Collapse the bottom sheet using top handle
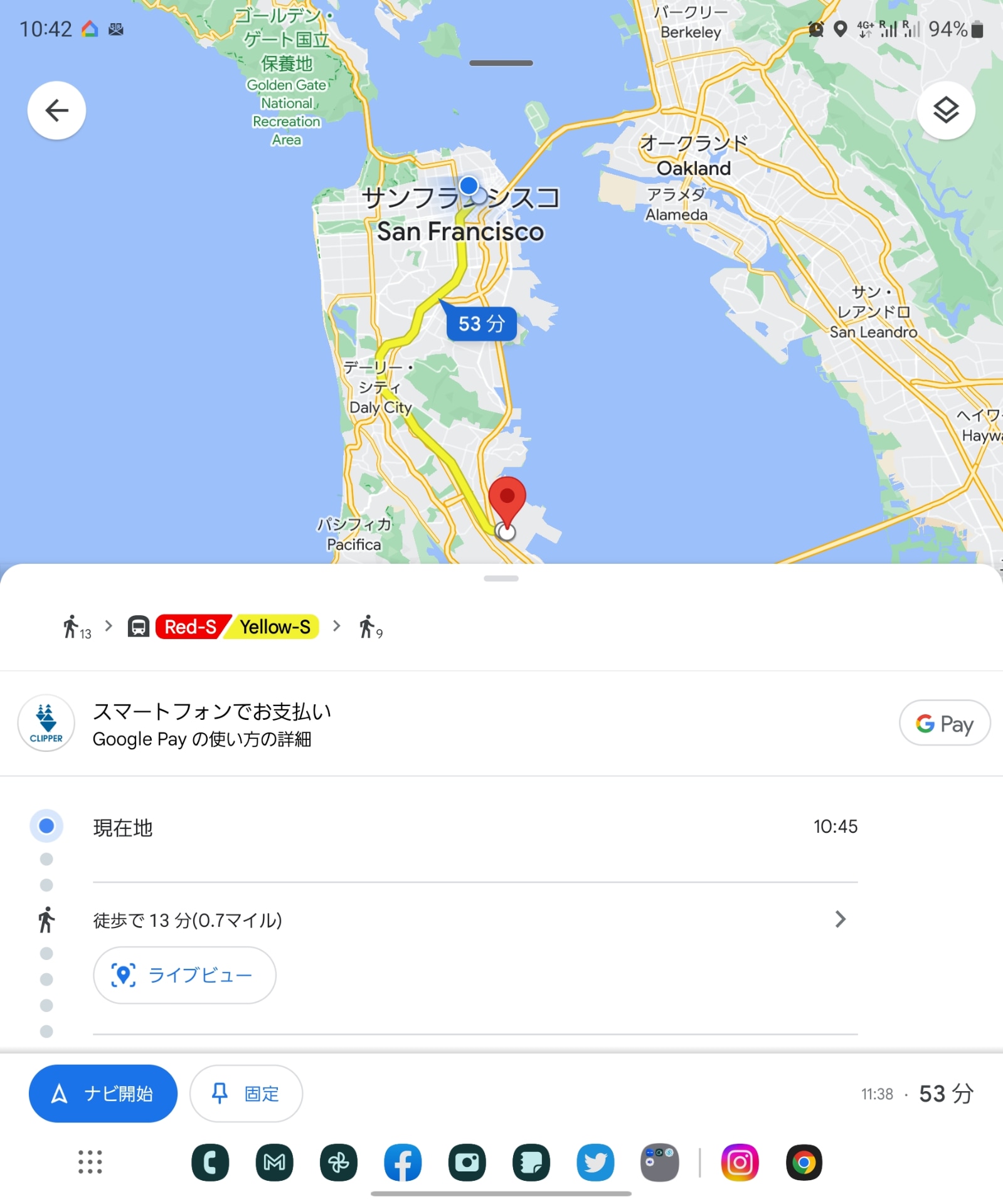The height and width of the screenshot is (1204, 1003). pos(501,63)
